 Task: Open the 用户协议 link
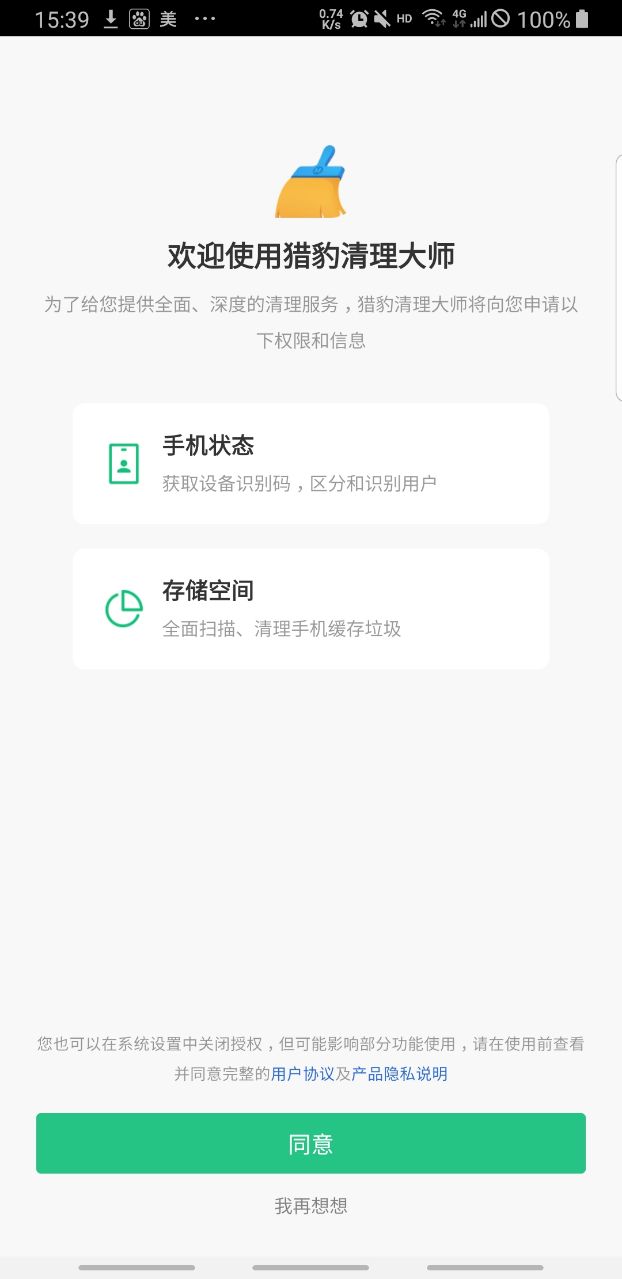coord(303,1074)
